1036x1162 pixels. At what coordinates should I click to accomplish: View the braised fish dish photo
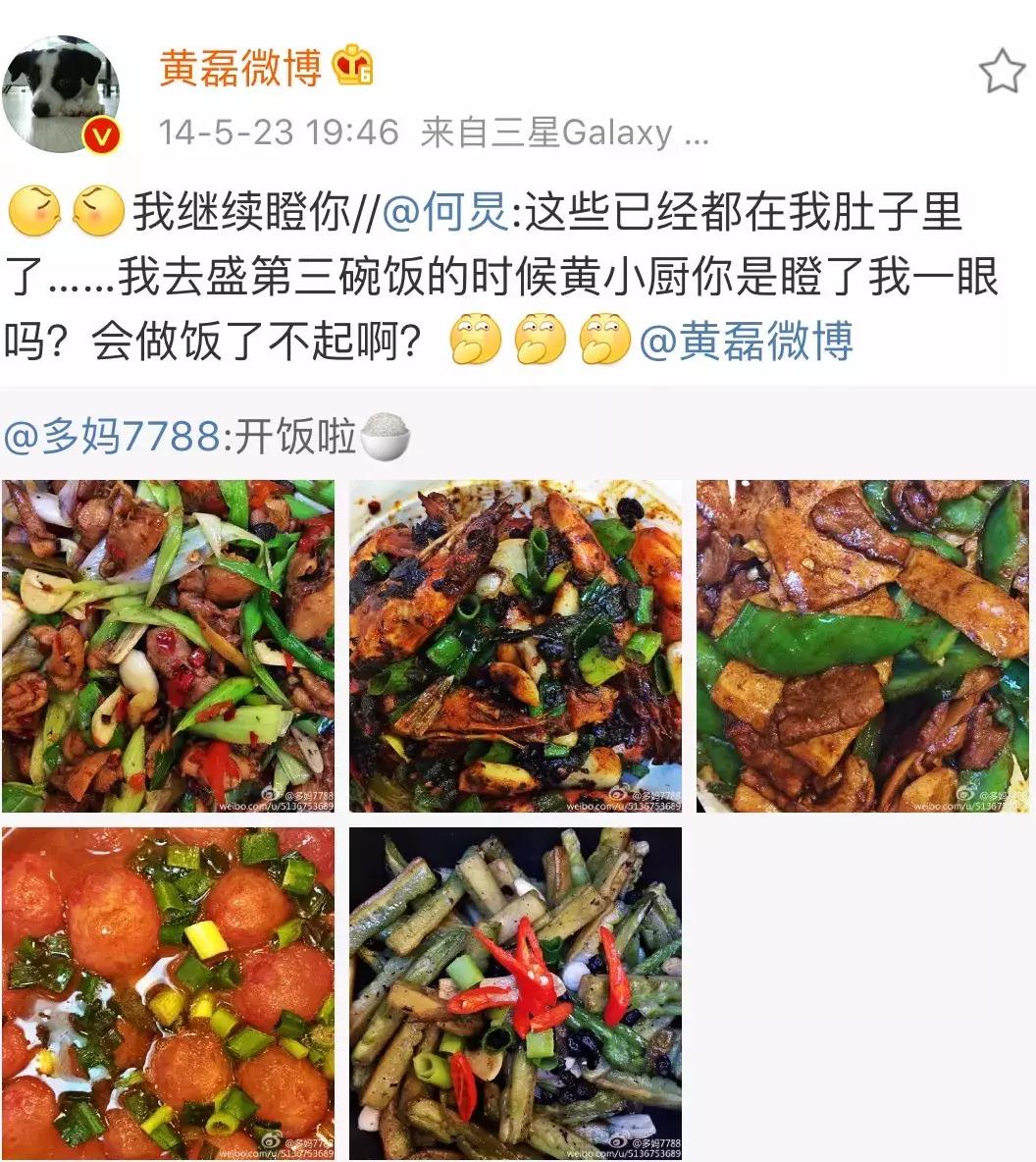tap(517, 646)
